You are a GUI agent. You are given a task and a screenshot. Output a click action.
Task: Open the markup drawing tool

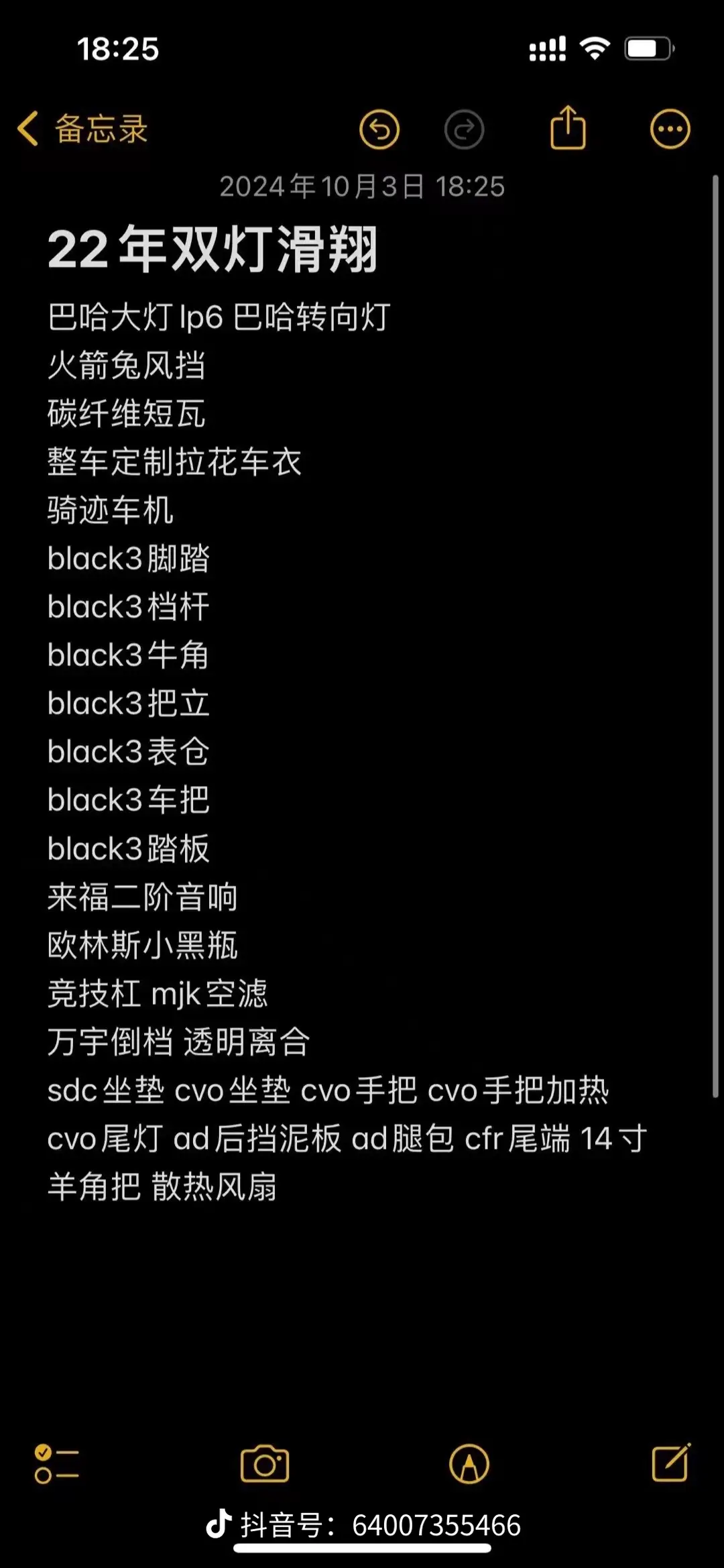pyautogui.click(x=469, y=1463)
